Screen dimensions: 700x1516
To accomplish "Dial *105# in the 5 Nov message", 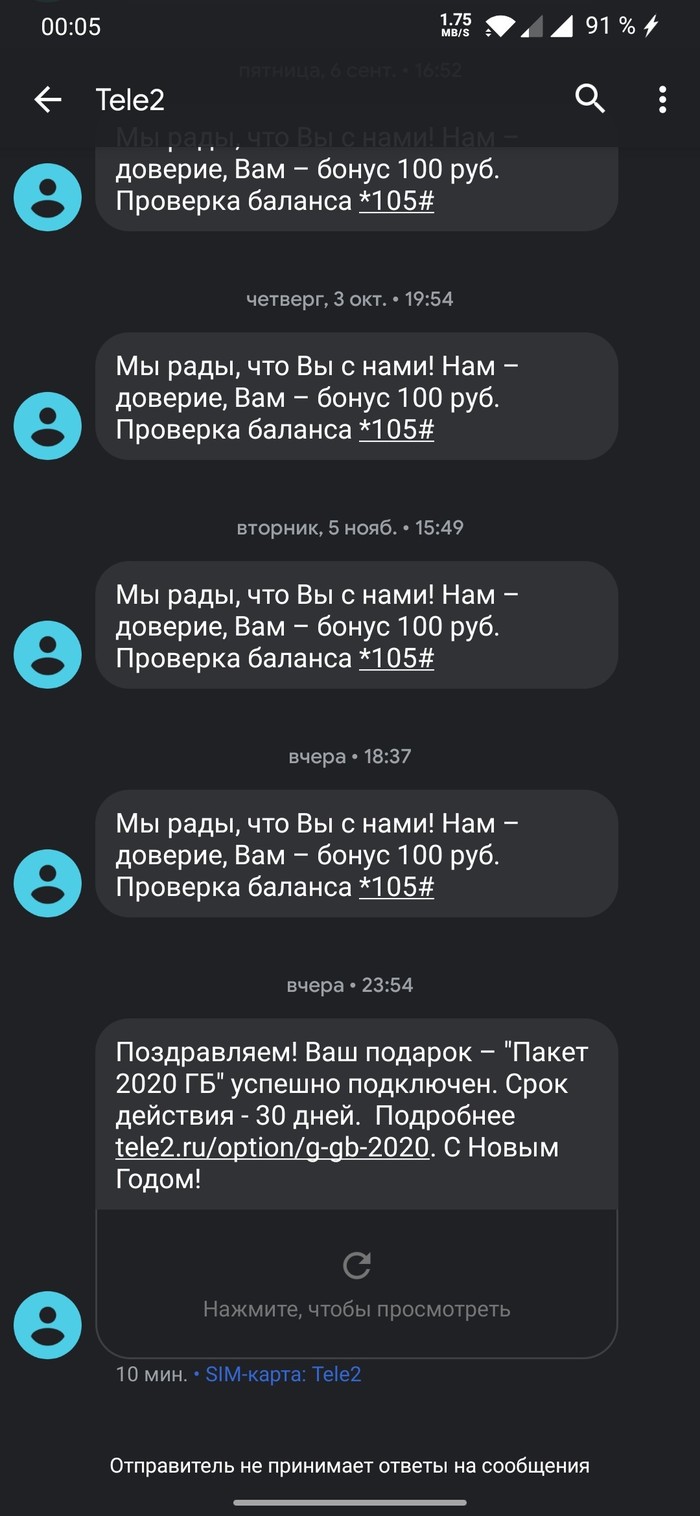I will (396, 659).
